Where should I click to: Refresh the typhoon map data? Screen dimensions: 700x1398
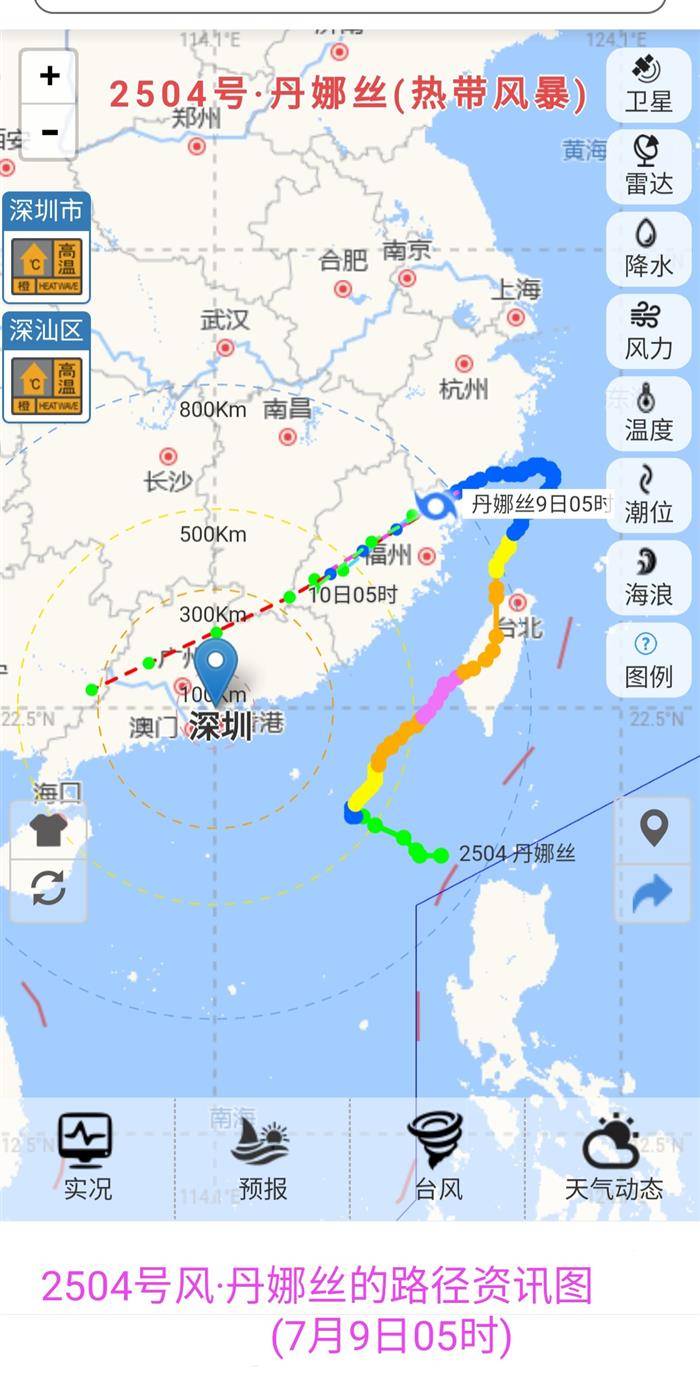coord(49,888)
